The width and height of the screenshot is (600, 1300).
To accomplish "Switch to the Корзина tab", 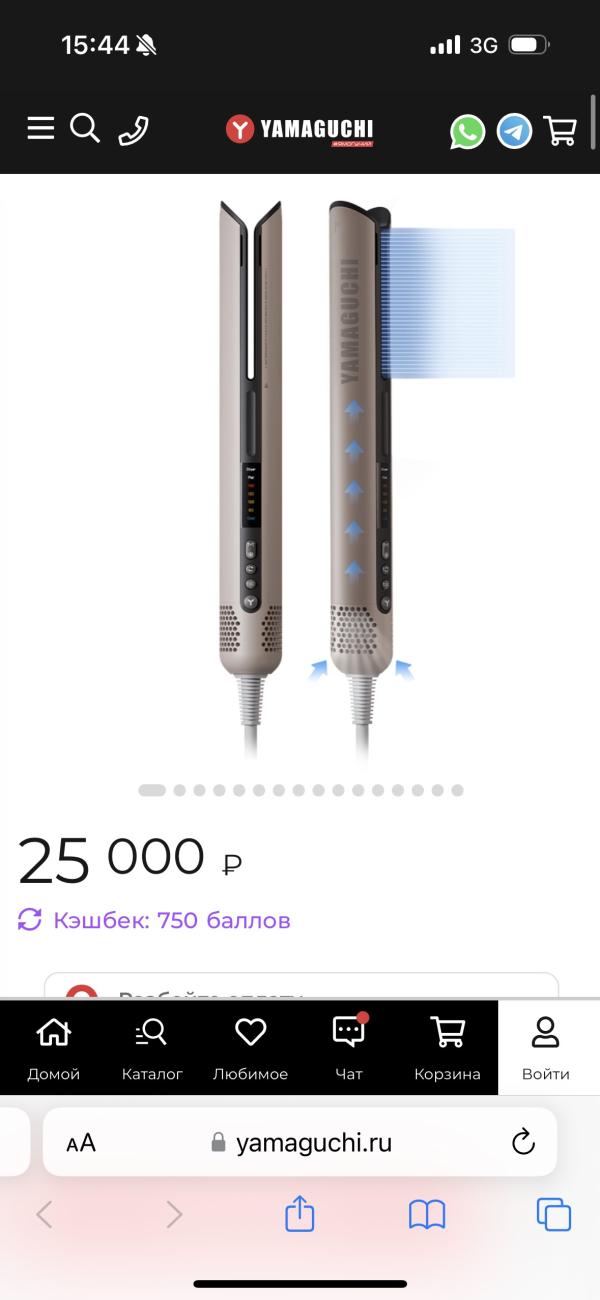I will coord(447,1048).
